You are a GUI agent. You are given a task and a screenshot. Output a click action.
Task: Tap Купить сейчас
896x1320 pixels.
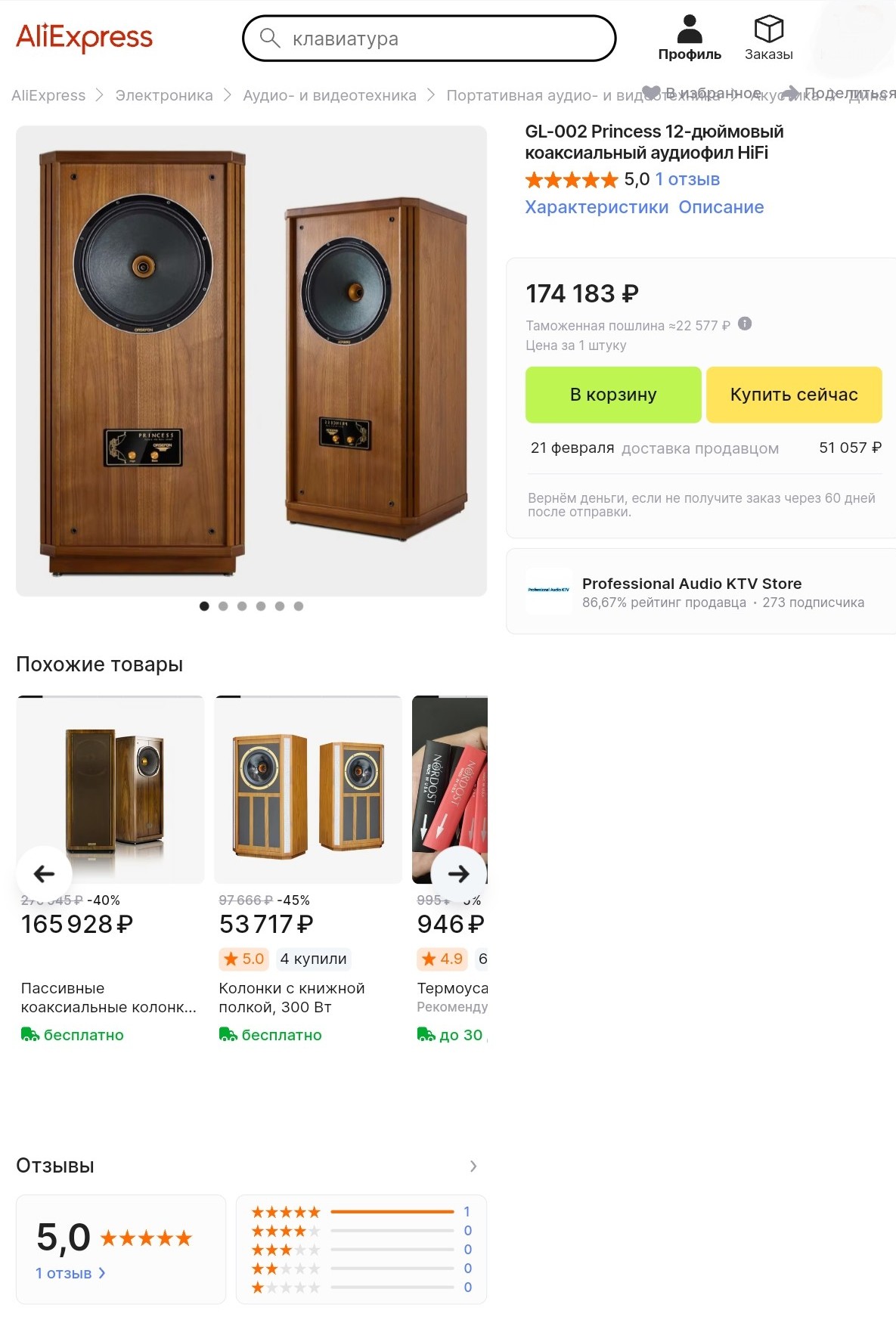(x=794, y=395)
